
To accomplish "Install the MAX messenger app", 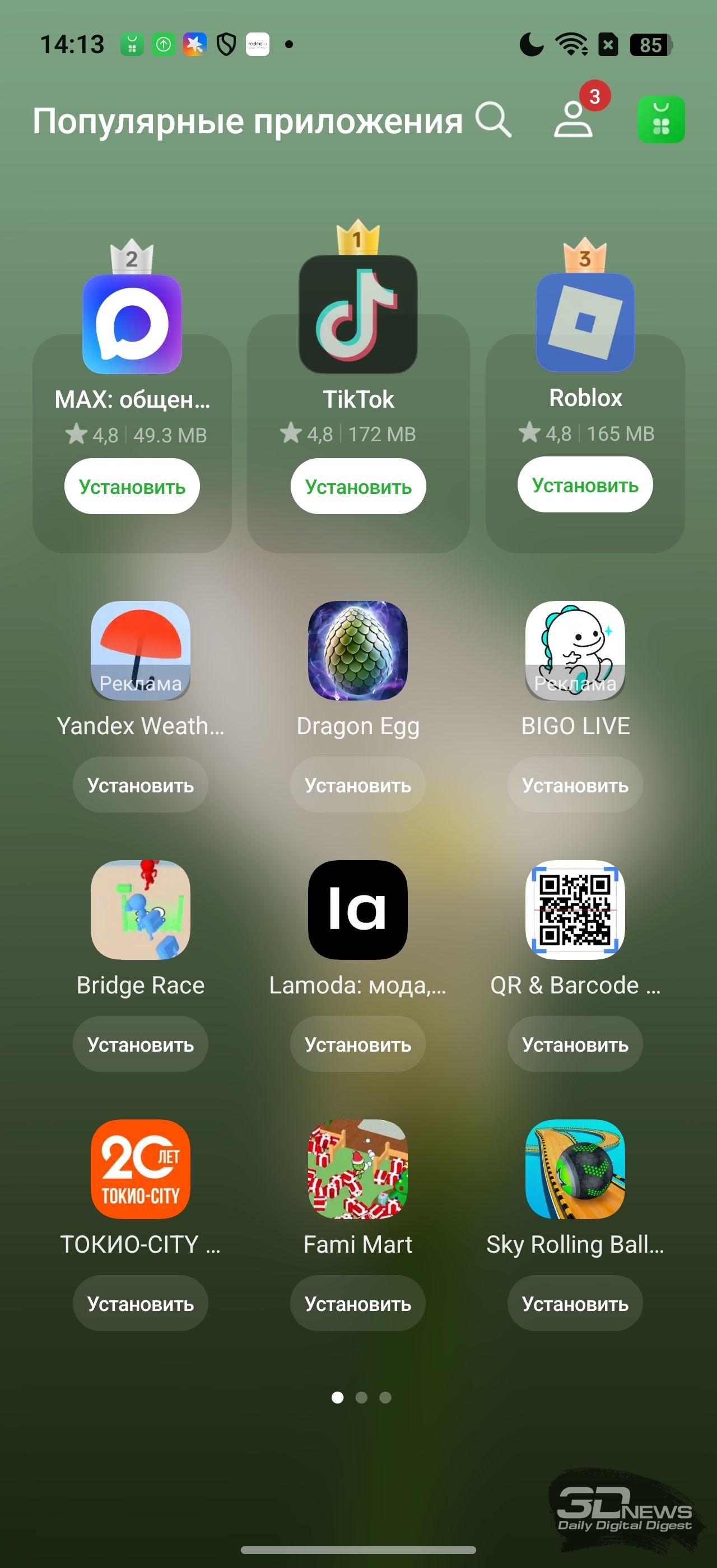I will (132, 486).
